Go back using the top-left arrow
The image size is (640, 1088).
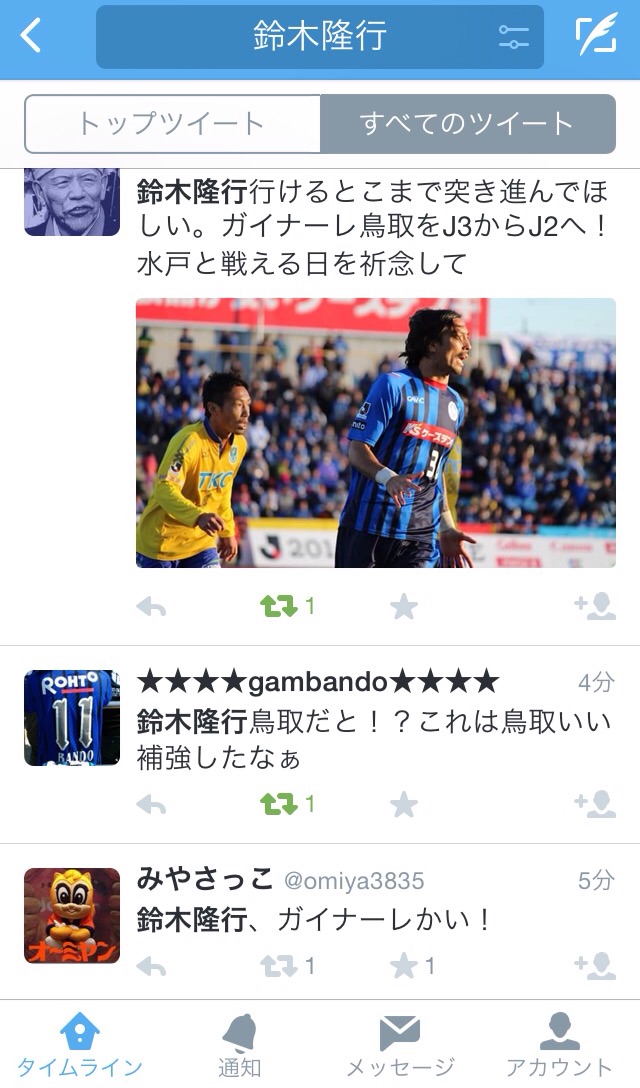[x=32, y=36]
